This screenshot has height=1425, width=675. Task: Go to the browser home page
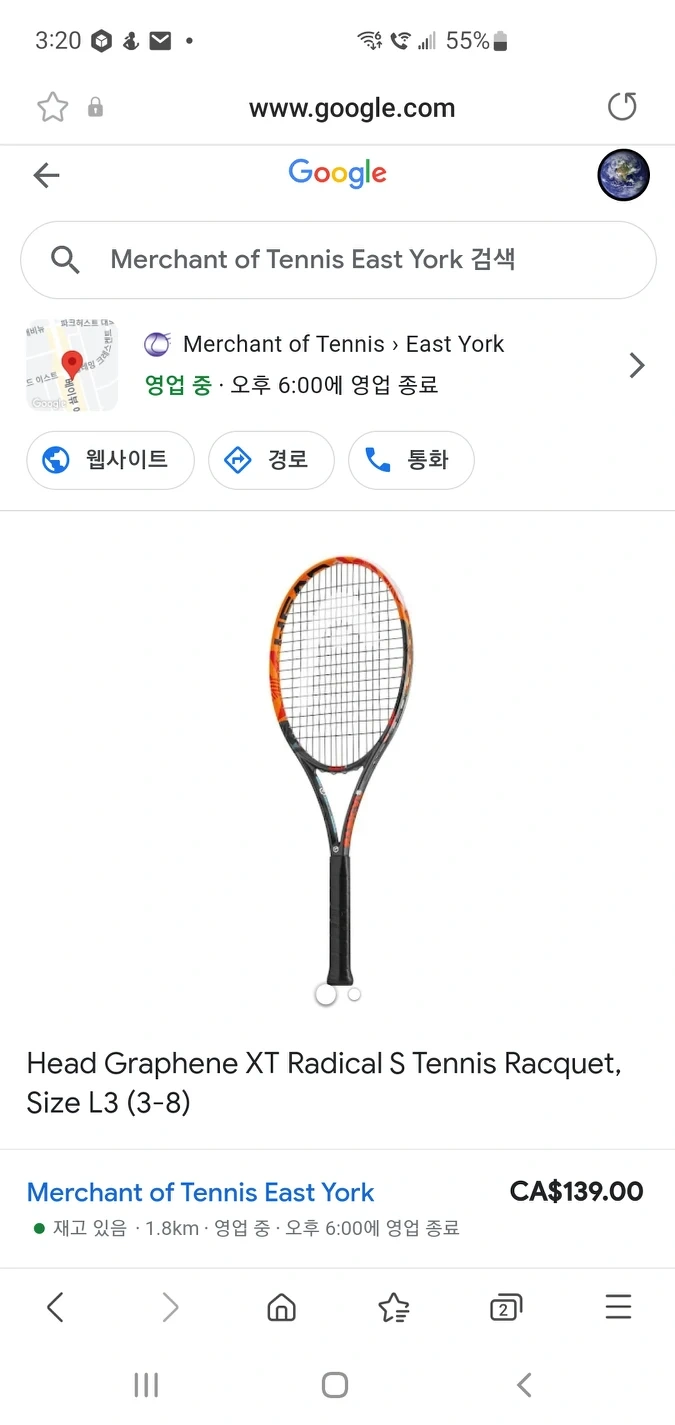pos(282,1307)
